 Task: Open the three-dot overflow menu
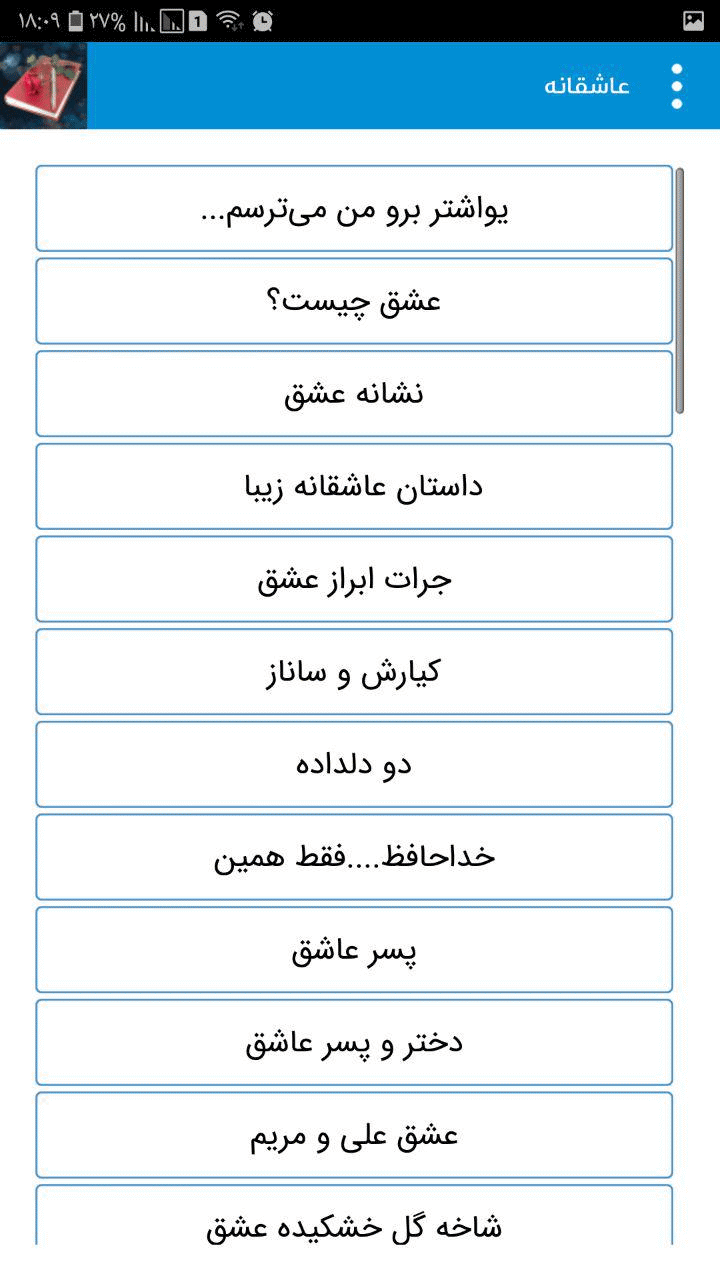(677, 86)
